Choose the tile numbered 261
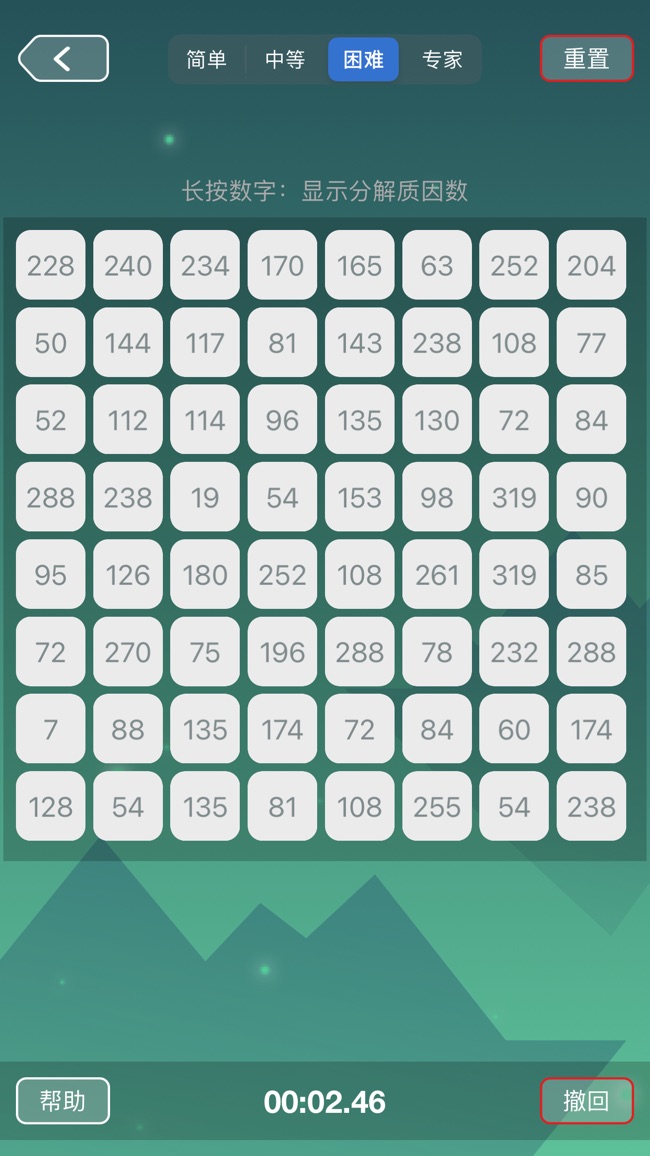The height and width of the screenshot is (1156, 650). pos(437,574)
